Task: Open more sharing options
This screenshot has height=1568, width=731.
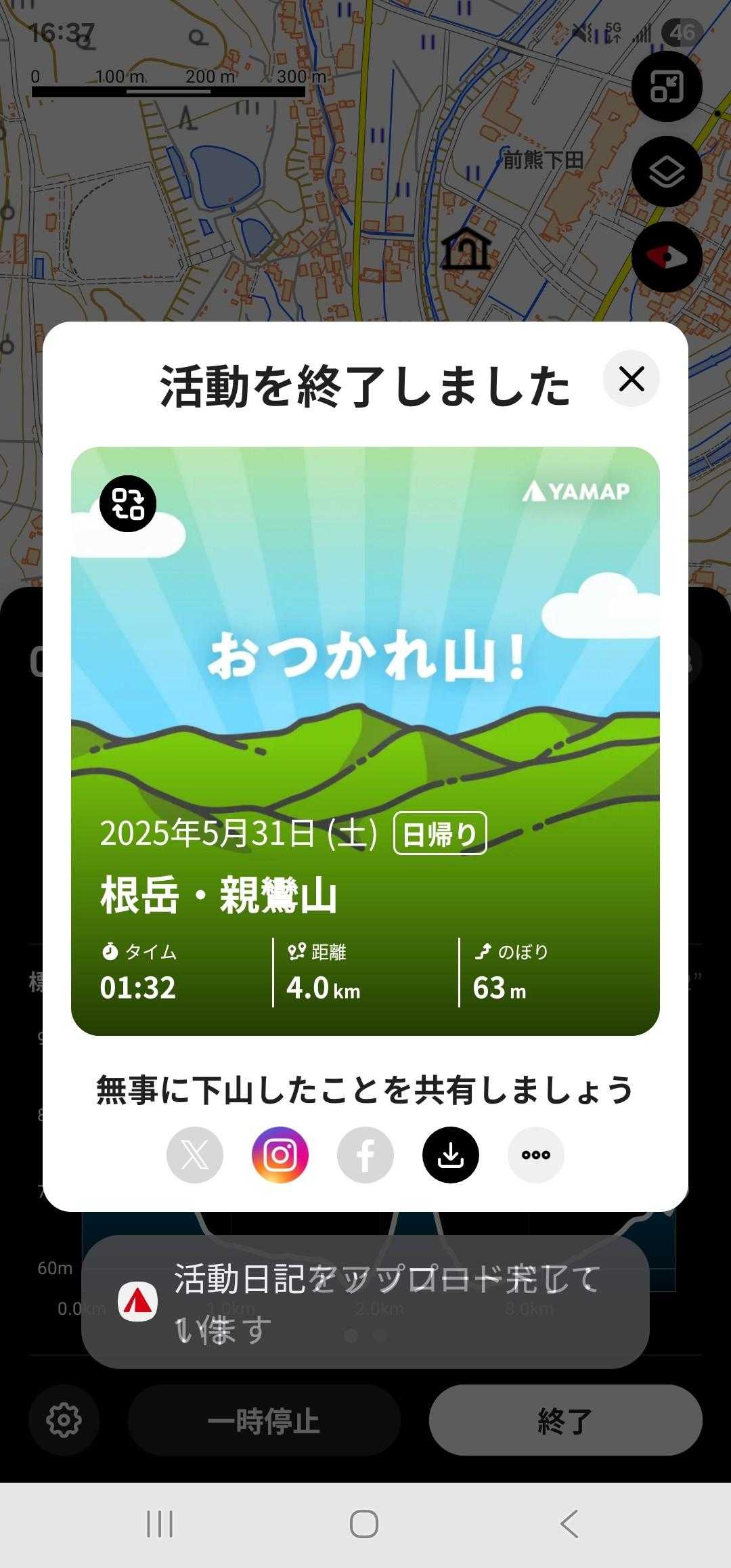Action: (536, 1155)
